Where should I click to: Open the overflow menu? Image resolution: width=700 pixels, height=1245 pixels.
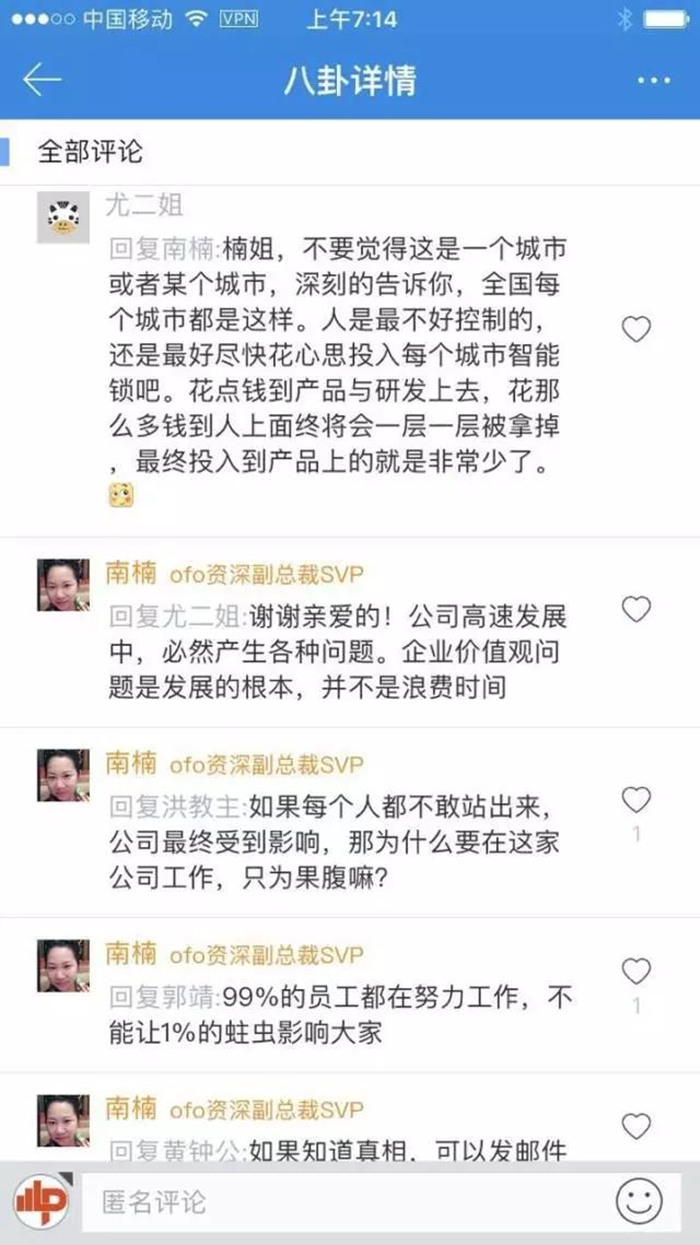coord(653,80)
